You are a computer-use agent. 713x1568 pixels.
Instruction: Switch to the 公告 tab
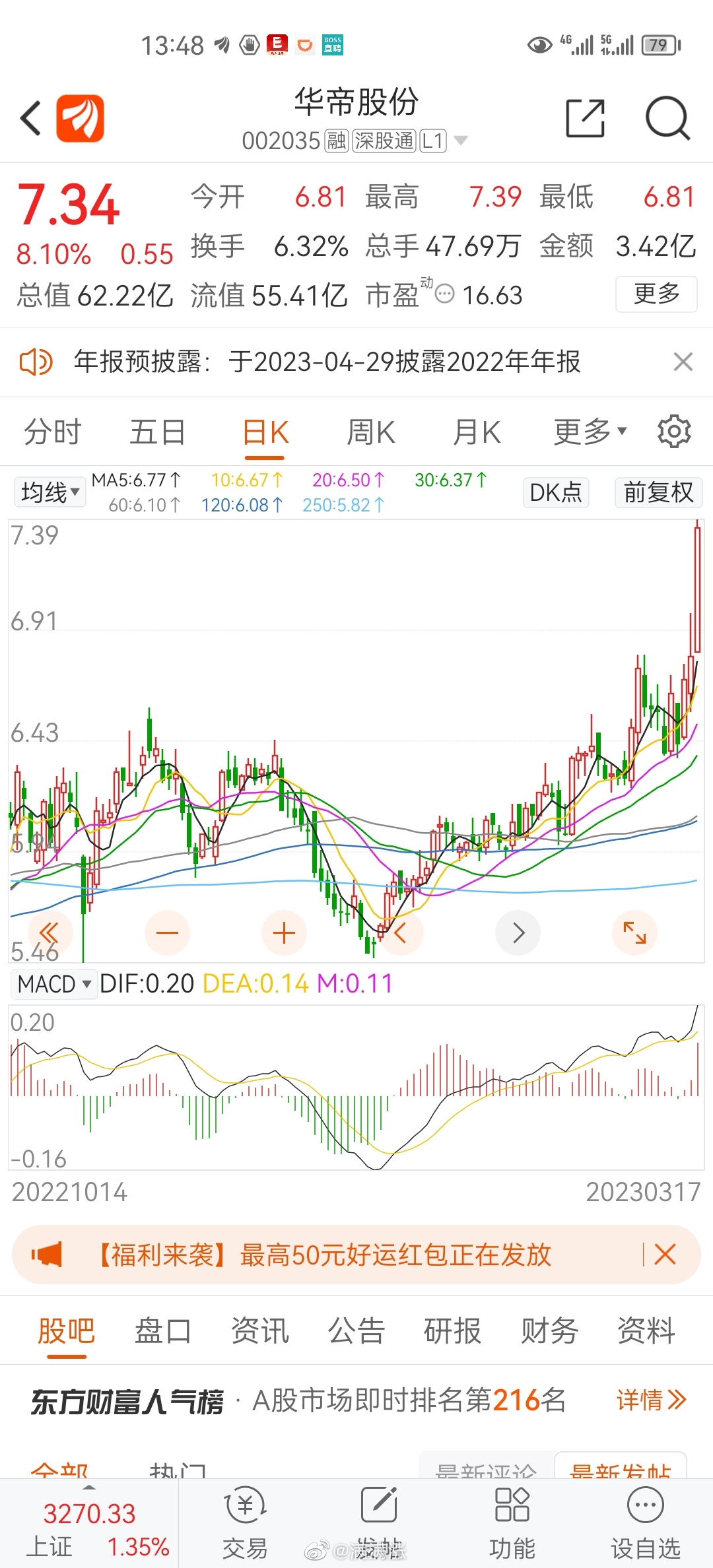(x=356, y=1330)
